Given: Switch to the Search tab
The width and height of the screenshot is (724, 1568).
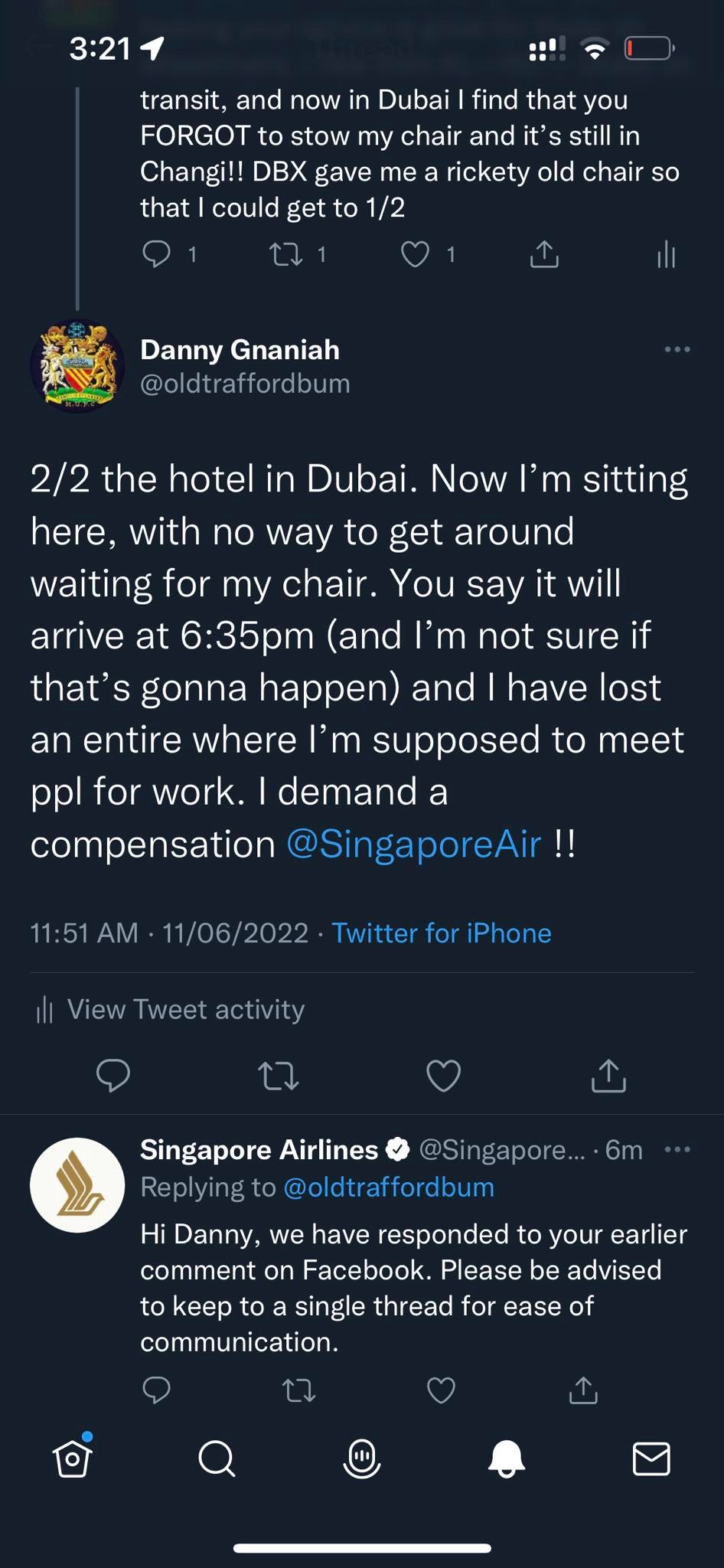Looking at the screenshot, I should click(217, 1459).
